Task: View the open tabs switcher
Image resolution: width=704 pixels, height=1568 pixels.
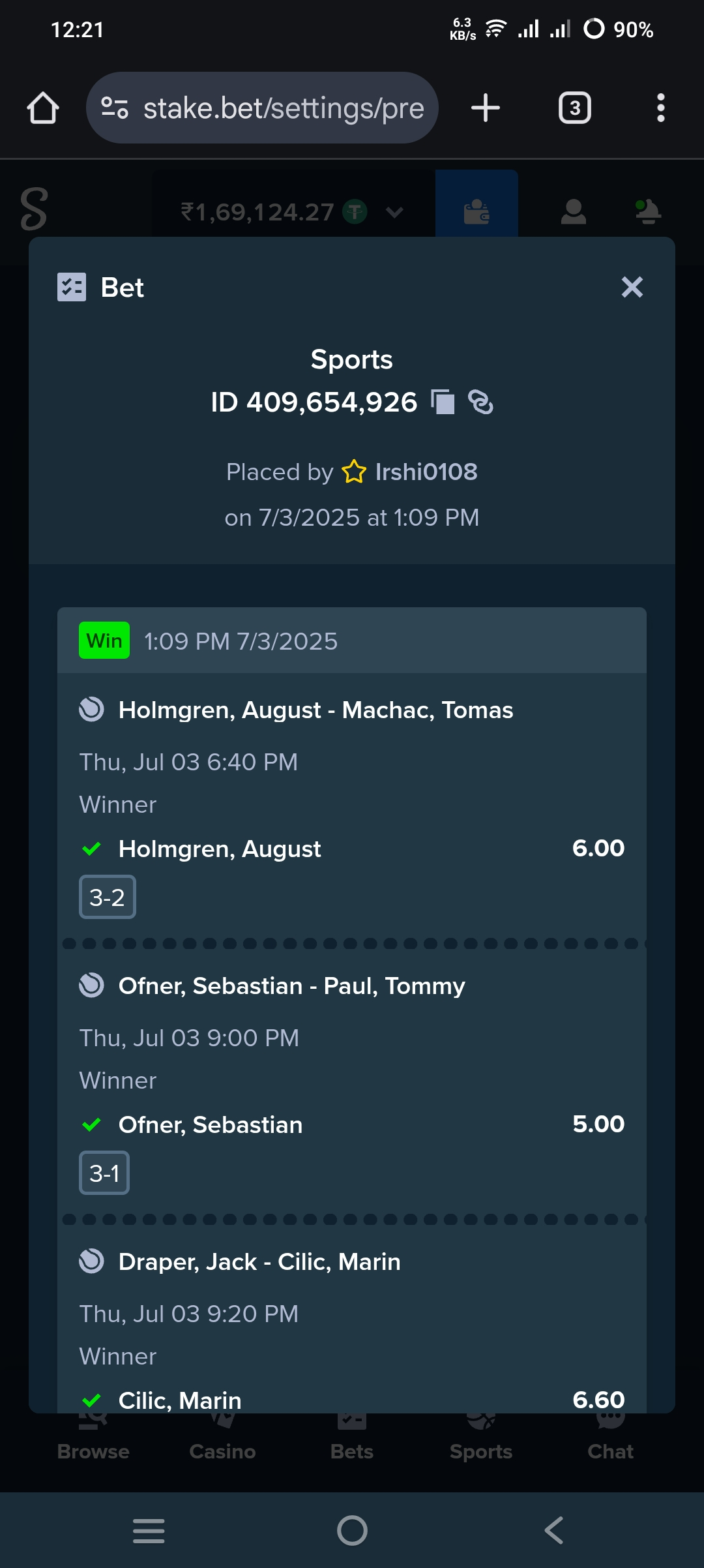Action: pos(575,108)
